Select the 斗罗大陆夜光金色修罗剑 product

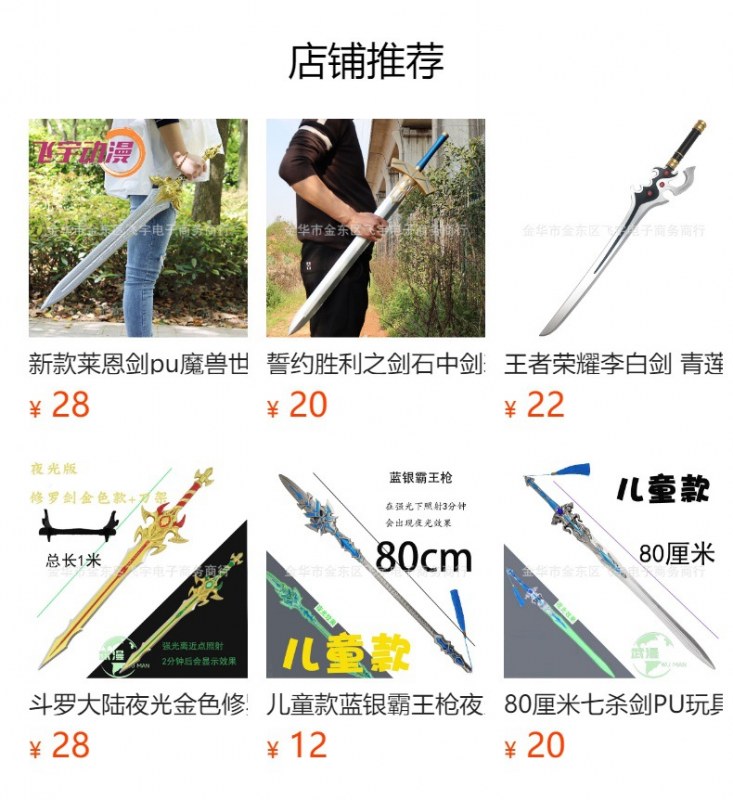[x=138, y=568]
